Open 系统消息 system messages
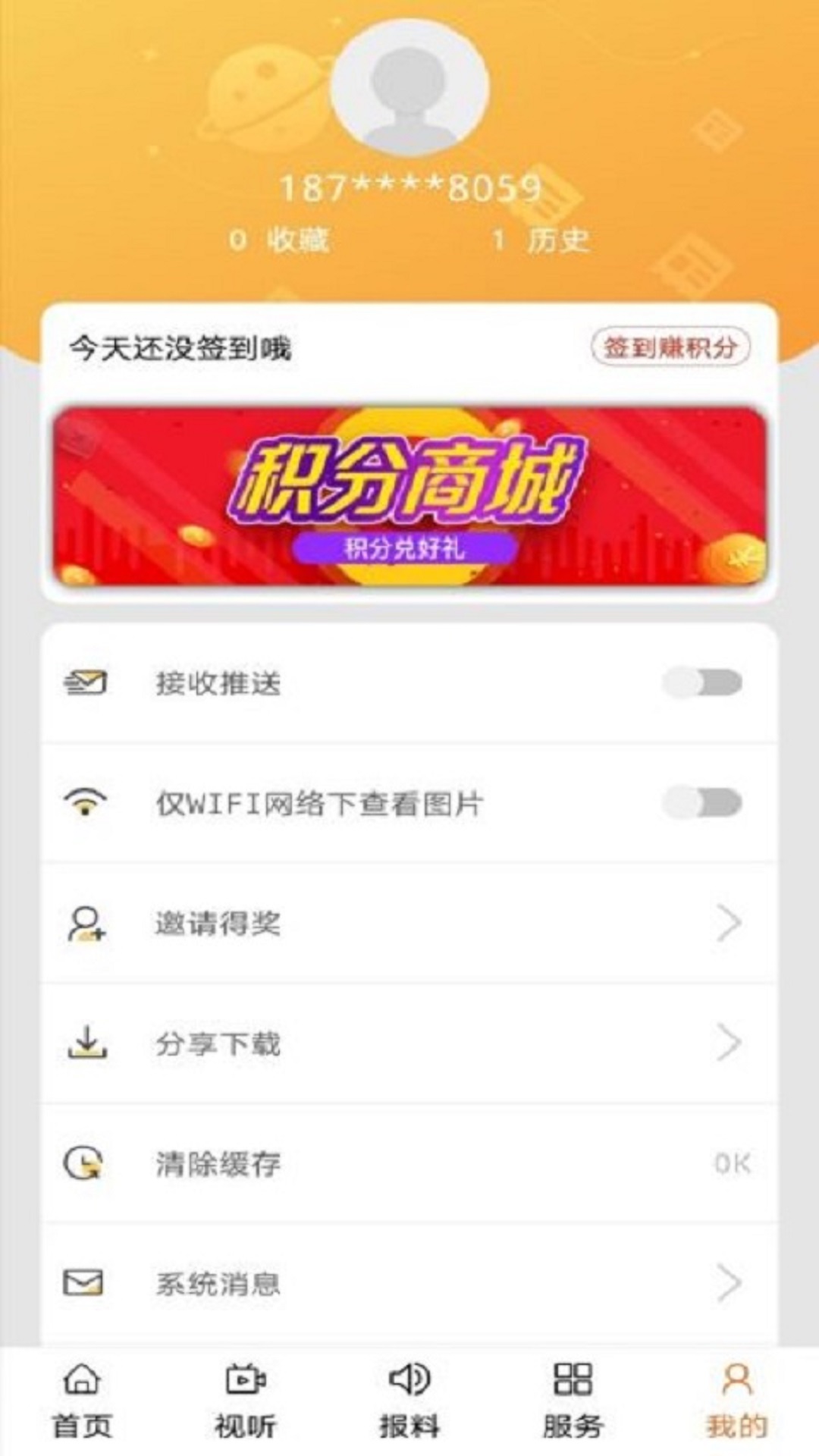The height and width of the screenshot is (1456, 819). 409,1283
